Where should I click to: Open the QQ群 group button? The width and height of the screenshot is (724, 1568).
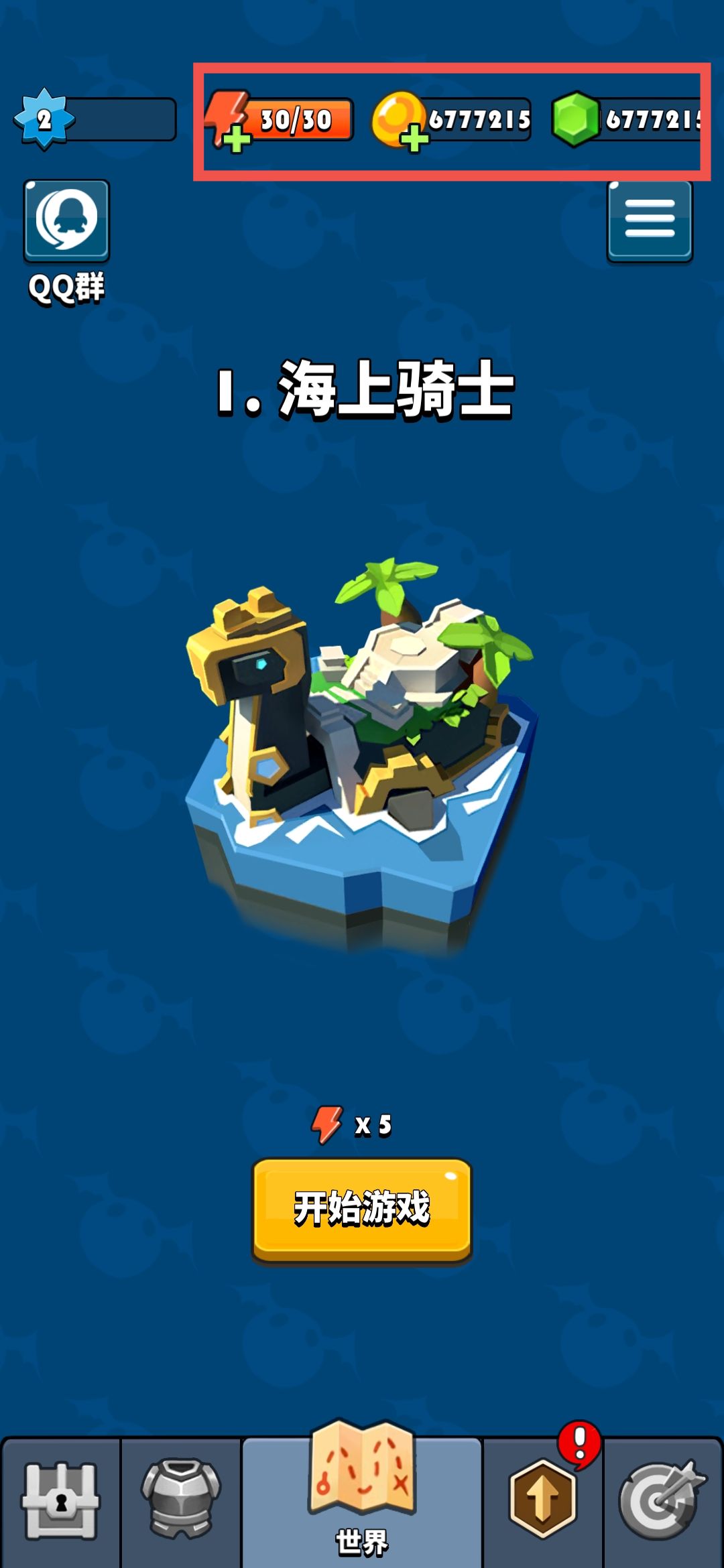tap(66, 221)
